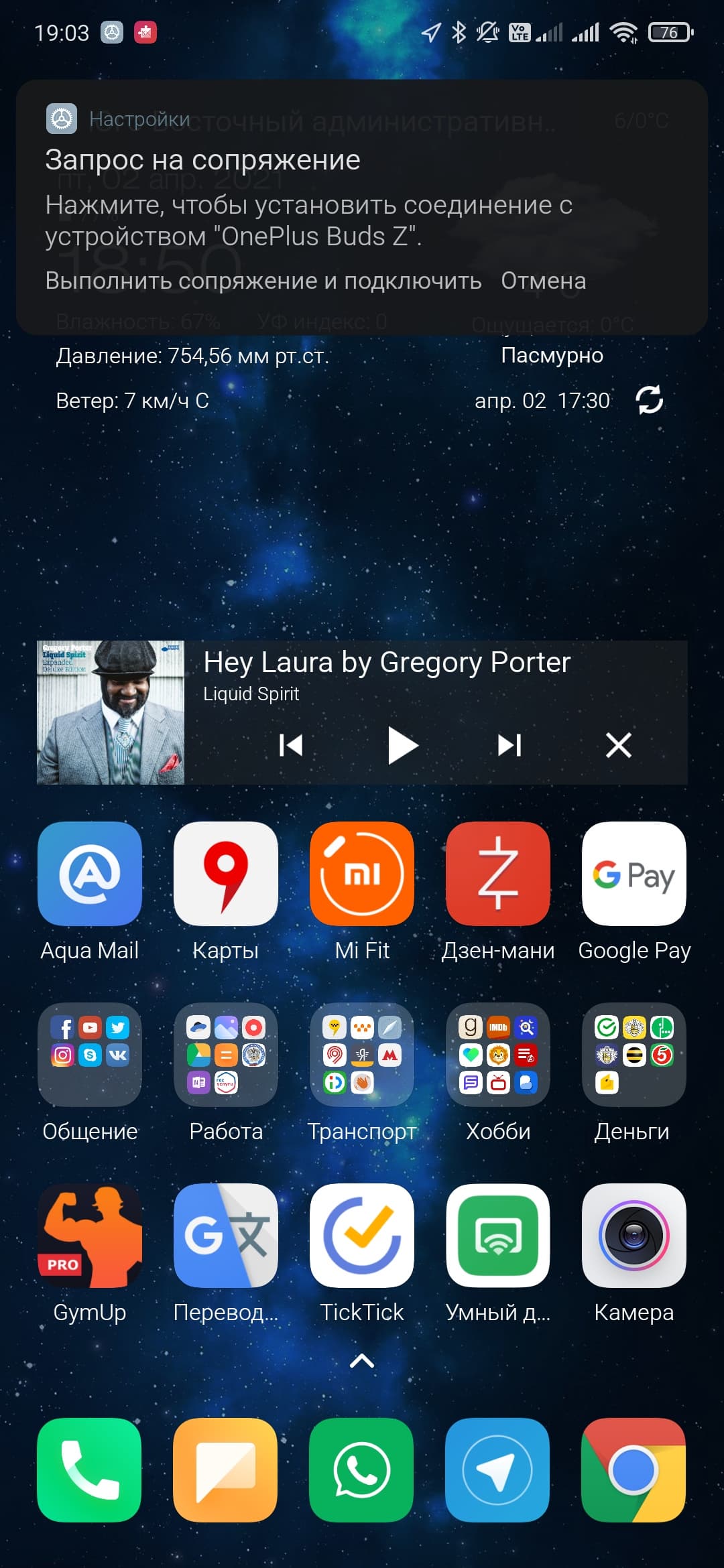Tap 'Выполнить сопряжение и подключить' in notification
The width and height of the screenshot is (724, 1568).
click(263, 281)
